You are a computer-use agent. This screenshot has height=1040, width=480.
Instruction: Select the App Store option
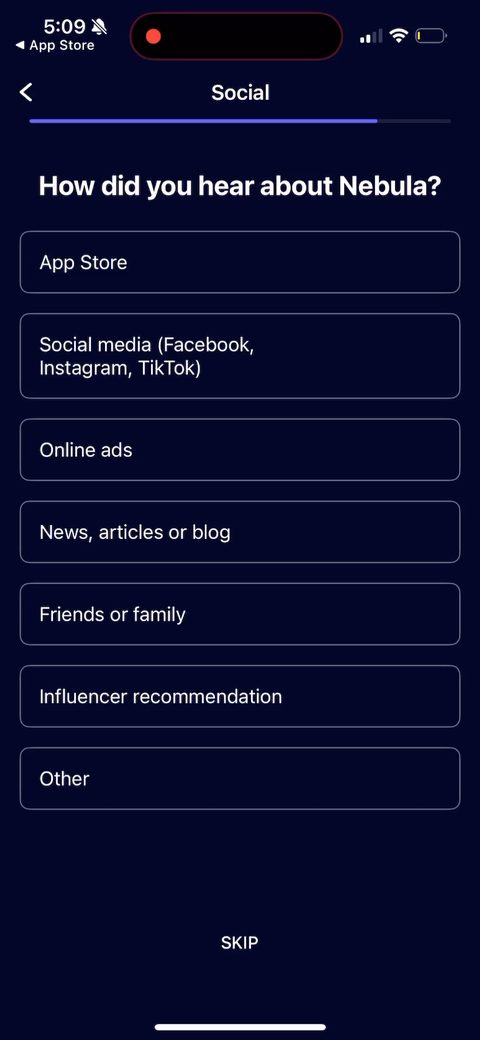coord(240,262)
